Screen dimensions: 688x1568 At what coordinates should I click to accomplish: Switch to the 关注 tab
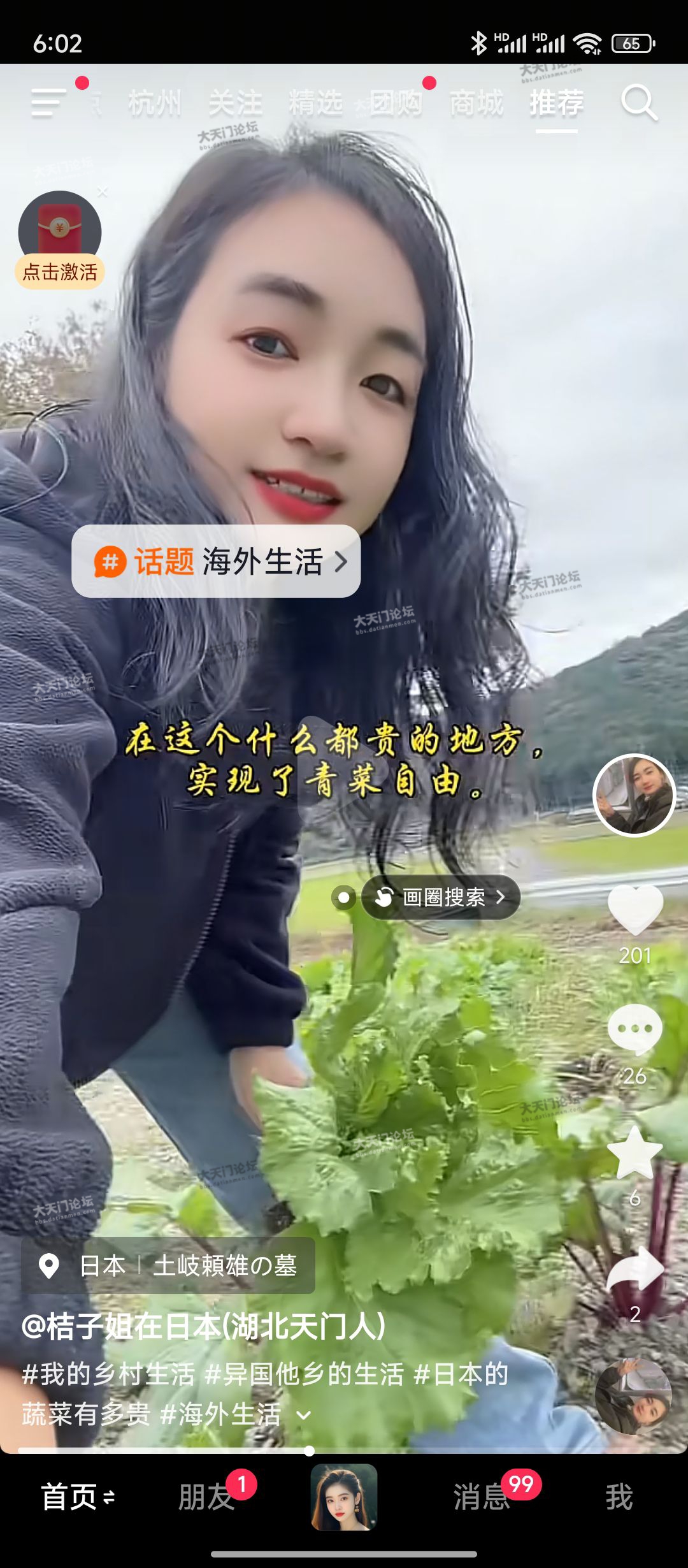coord(235,103)
